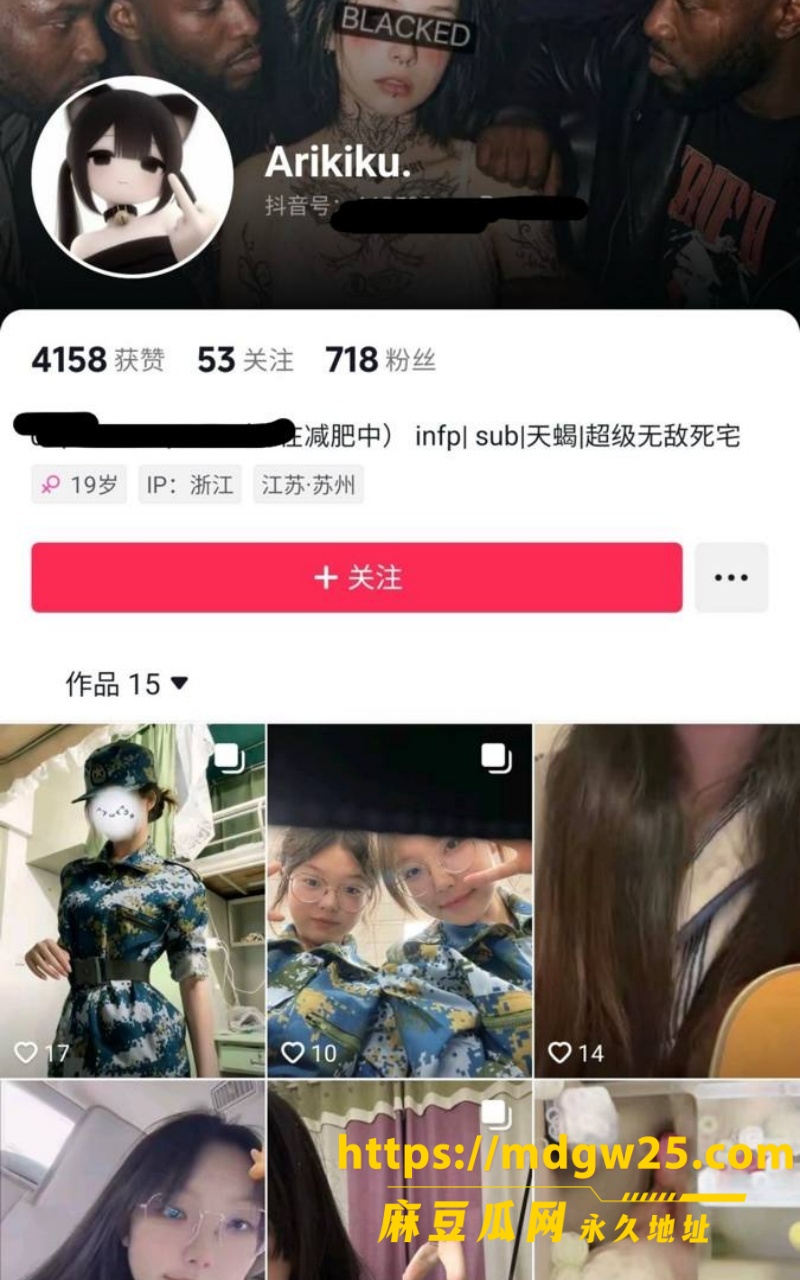
Task: View the 53 关注 following list
Action: pyautogui.click(x=245, y=360)
